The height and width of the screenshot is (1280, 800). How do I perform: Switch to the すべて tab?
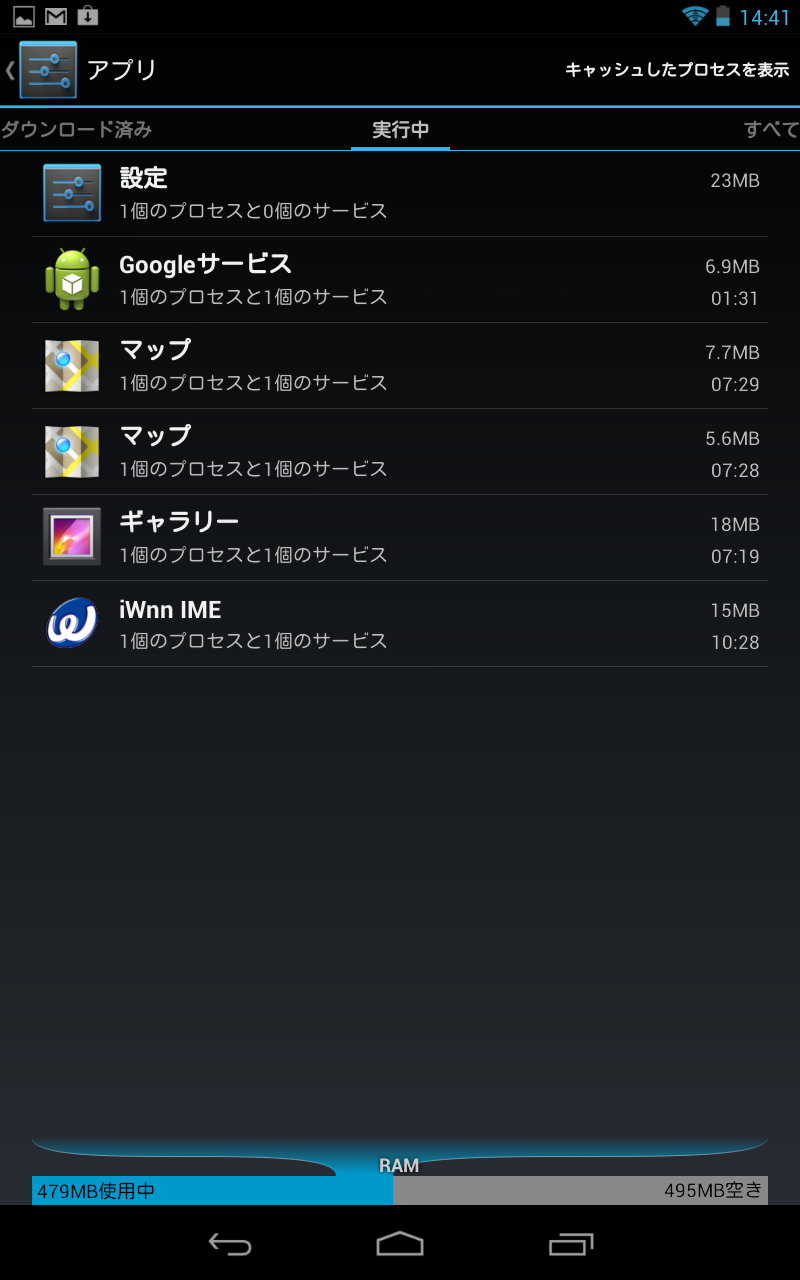(x=771, y=129)
